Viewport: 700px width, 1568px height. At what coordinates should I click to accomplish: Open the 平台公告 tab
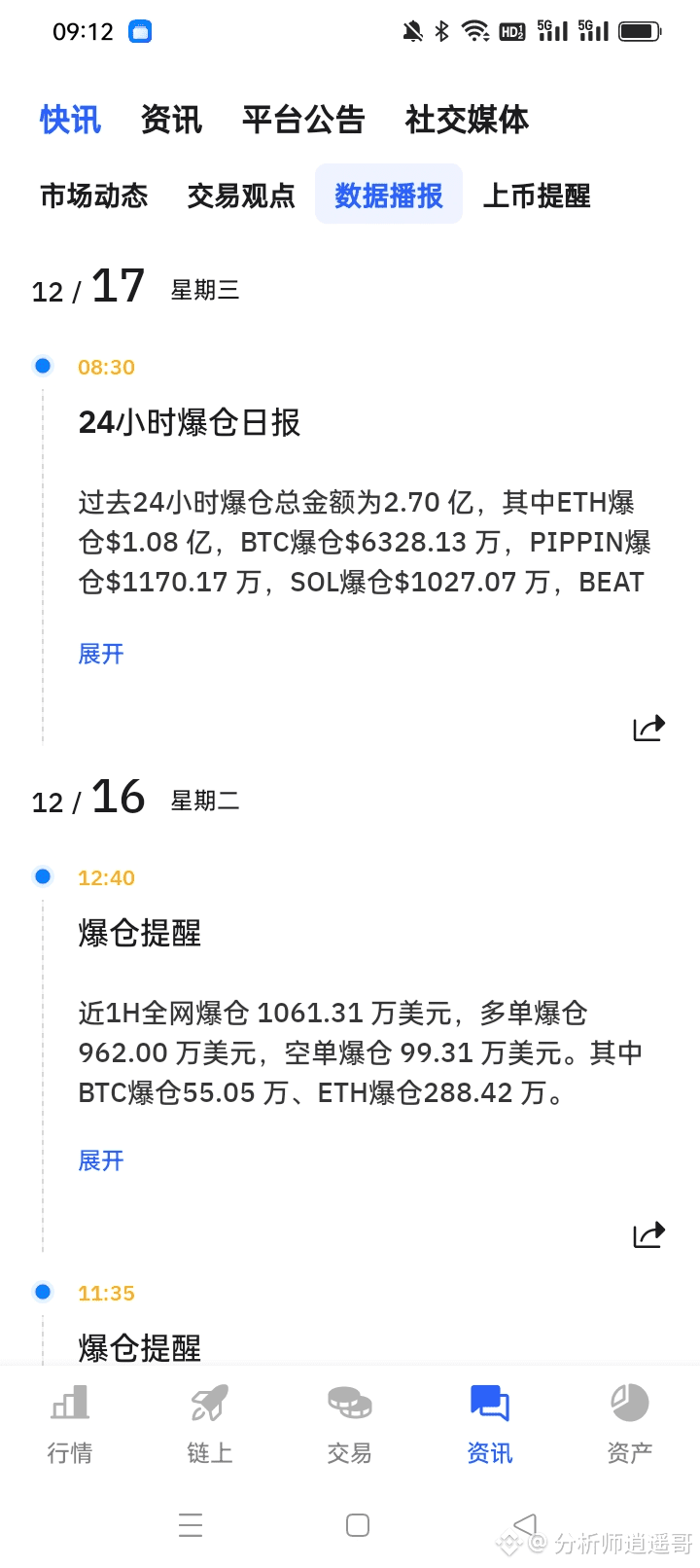click(x=303, y=120)
